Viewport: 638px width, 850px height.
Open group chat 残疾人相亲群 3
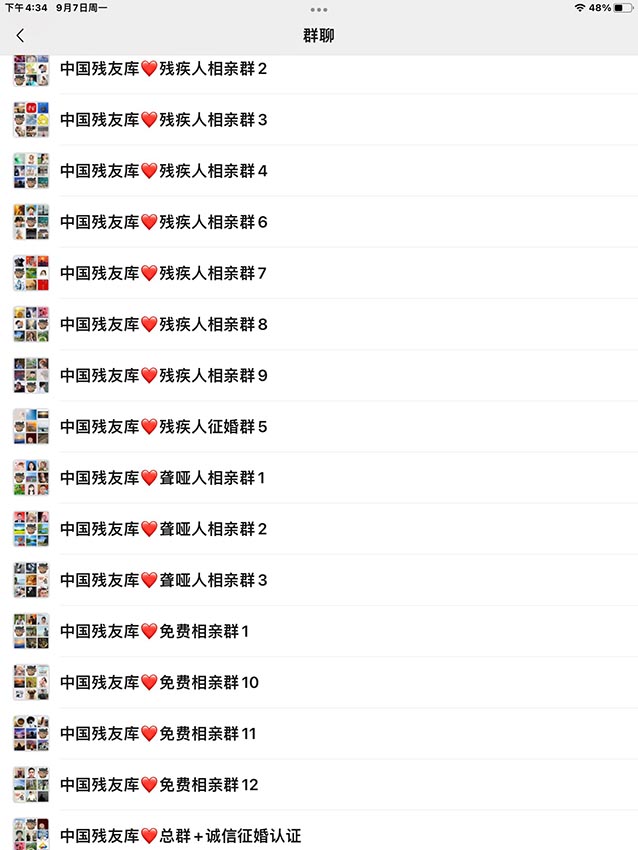(x=319, y=120)
